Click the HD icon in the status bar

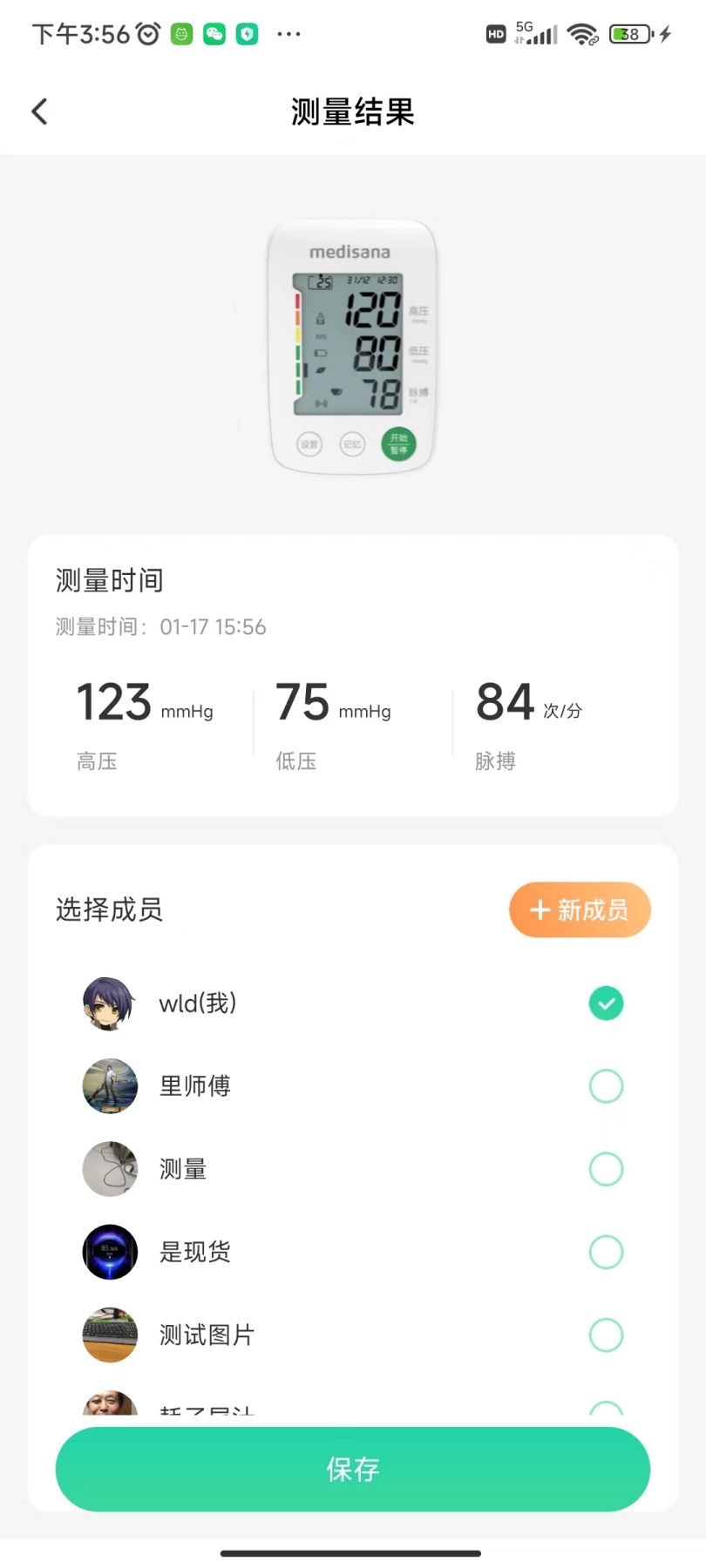(497, 34)
